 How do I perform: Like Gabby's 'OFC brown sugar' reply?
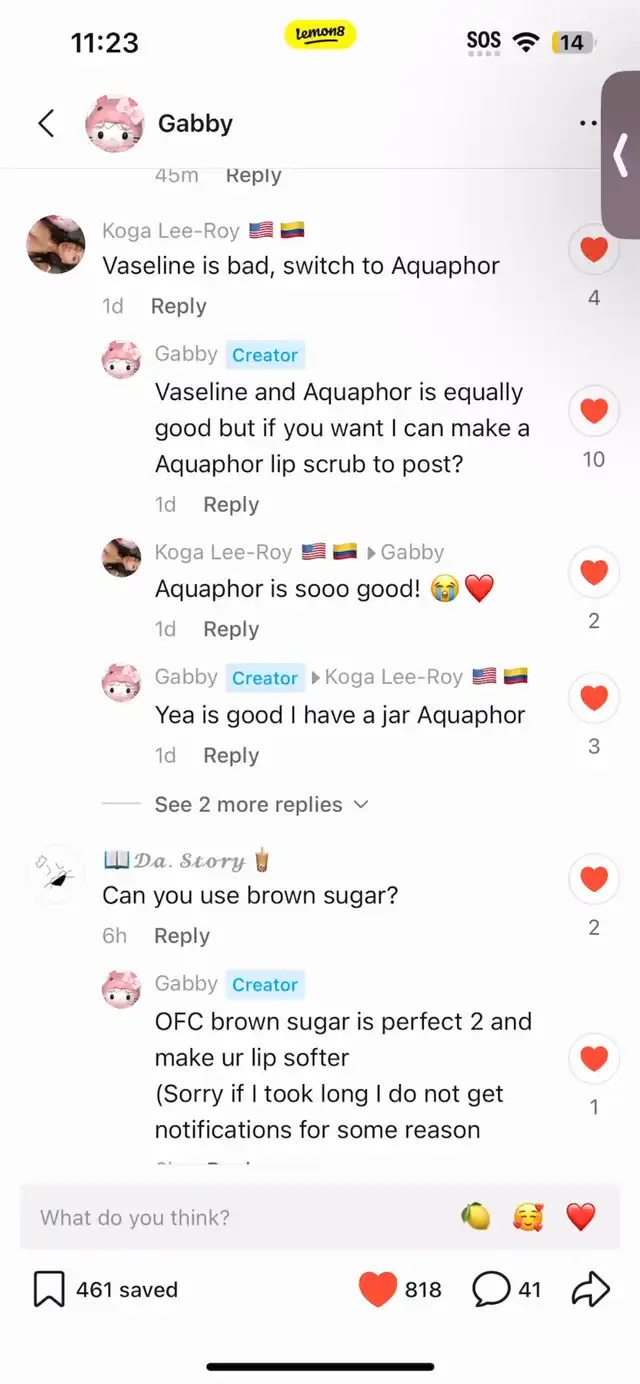pos(594,1058)
